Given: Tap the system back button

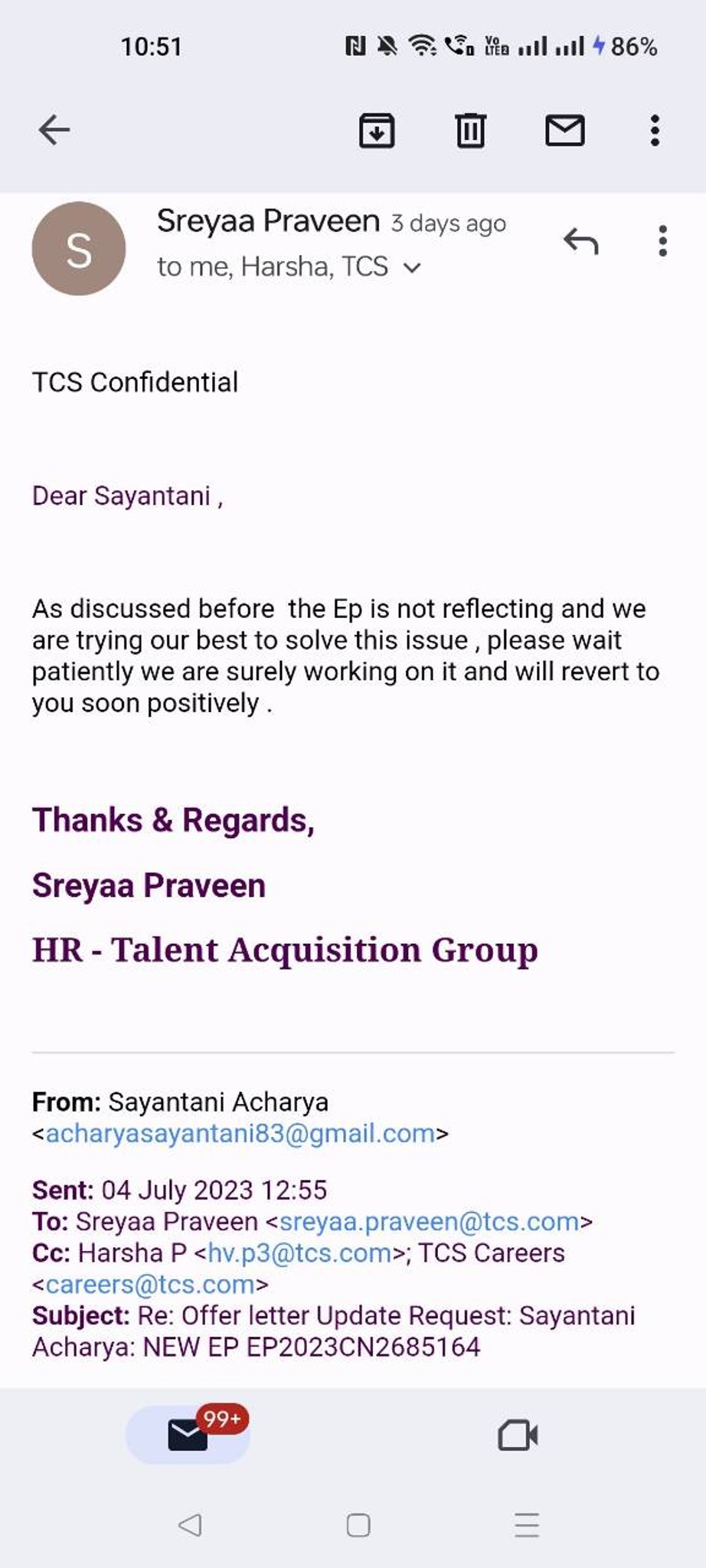Looking at the screenshot, I should point(190,1525).
